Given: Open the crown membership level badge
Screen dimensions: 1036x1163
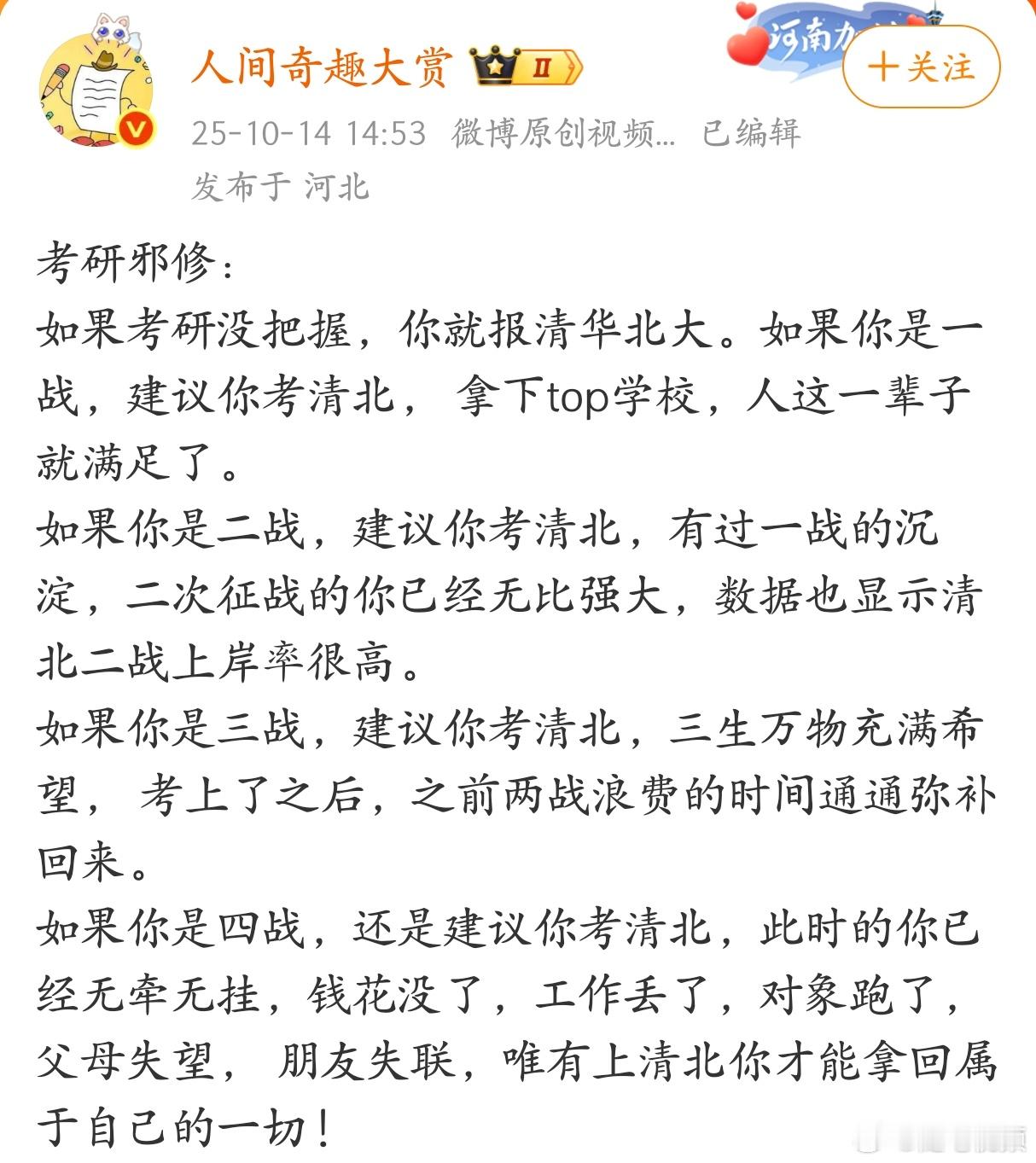Looking at the screenshot, I should click(526, 67).
